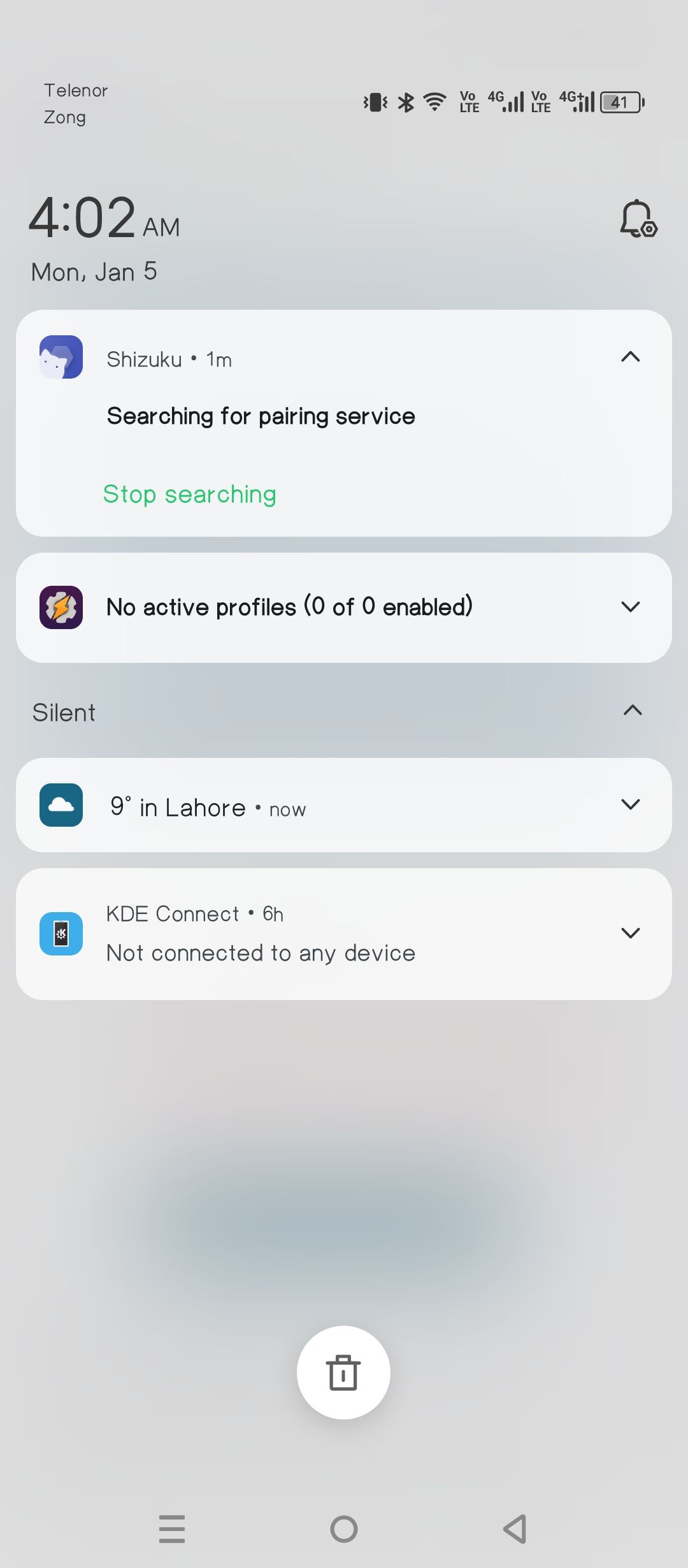This screenshot has height=1568, width=688.
Task: Clear all notifications with trash button
Action: [x=343, y=1372]
